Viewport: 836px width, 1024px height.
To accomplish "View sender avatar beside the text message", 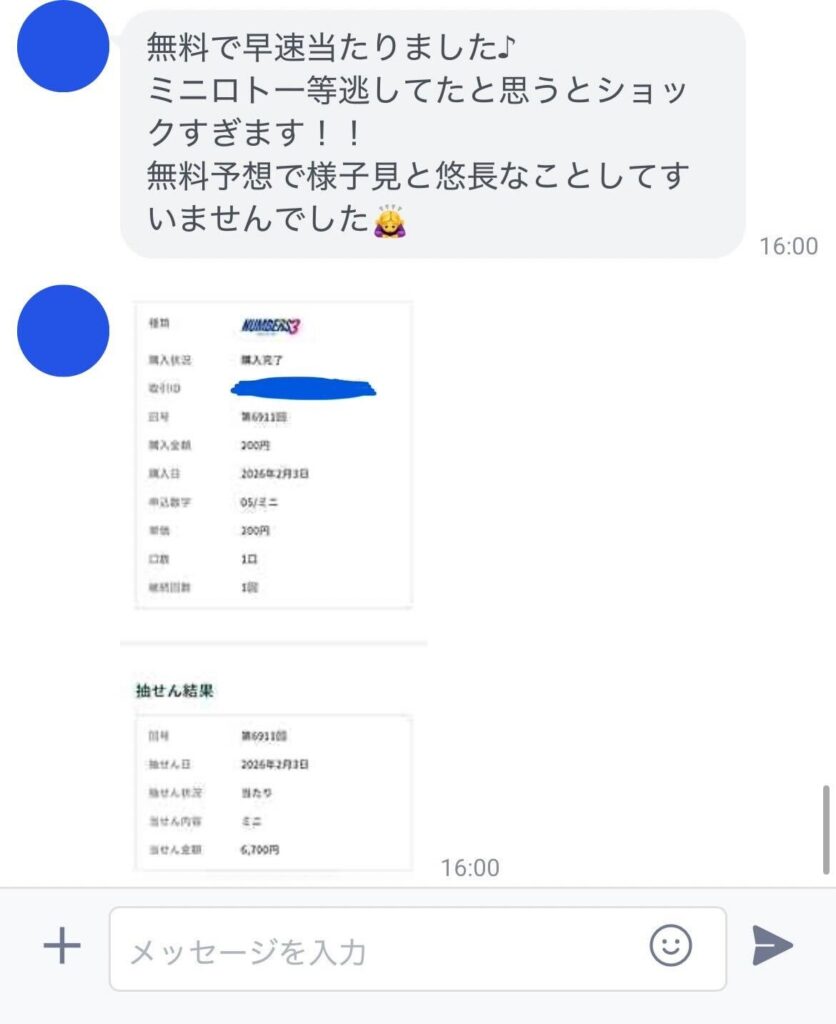I will tap(63, 47).
